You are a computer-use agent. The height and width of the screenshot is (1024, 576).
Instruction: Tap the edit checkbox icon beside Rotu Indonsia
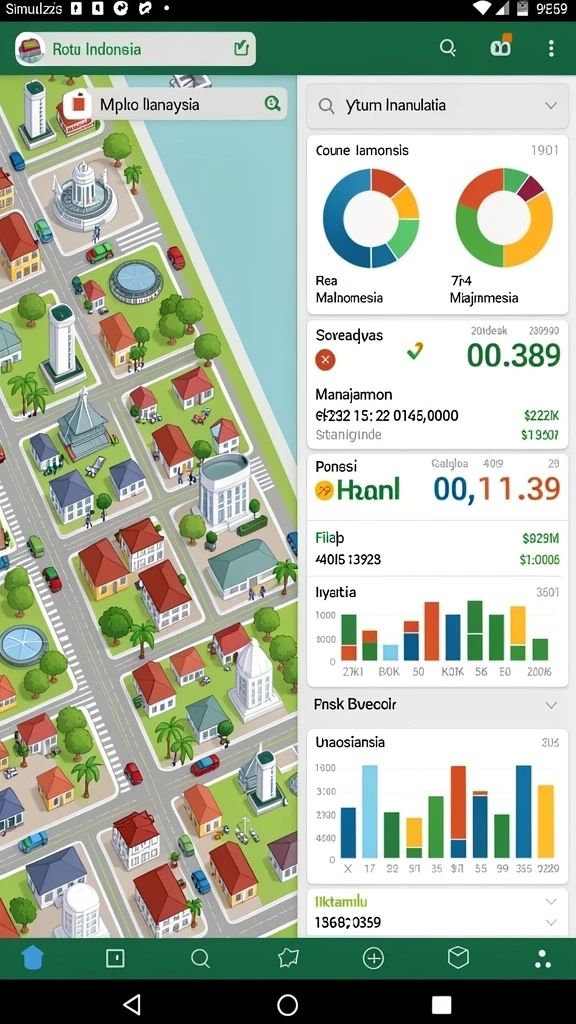241,48
